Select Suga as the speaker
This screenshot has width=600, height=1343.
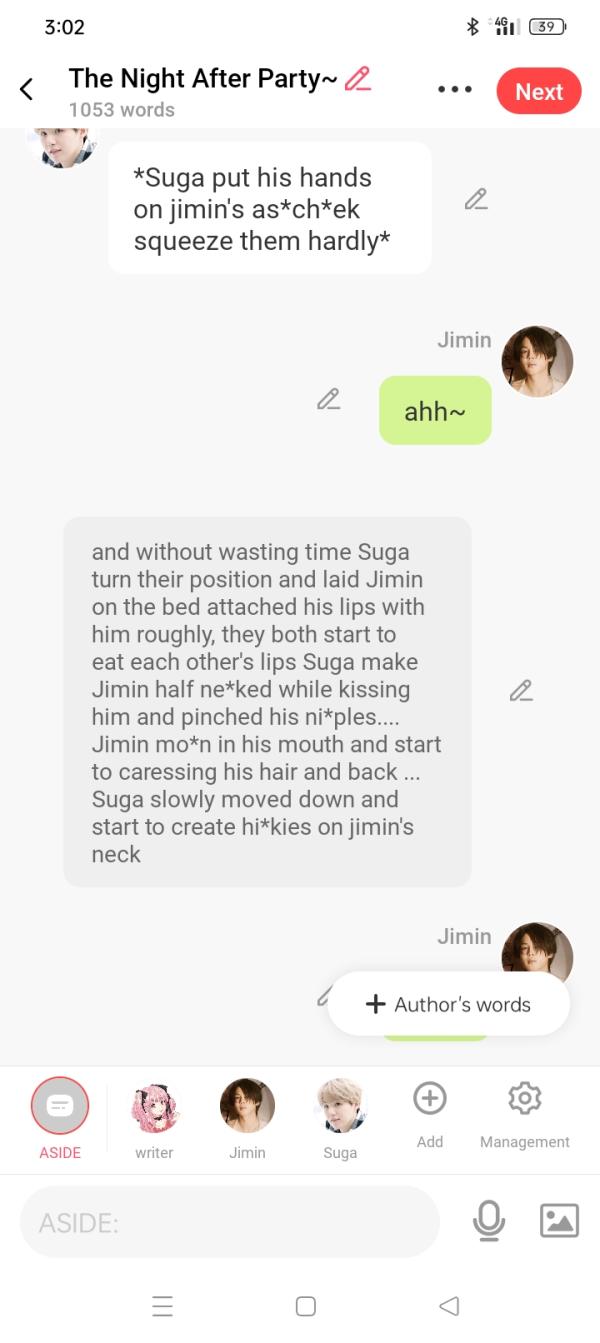tap(340, 1107)
